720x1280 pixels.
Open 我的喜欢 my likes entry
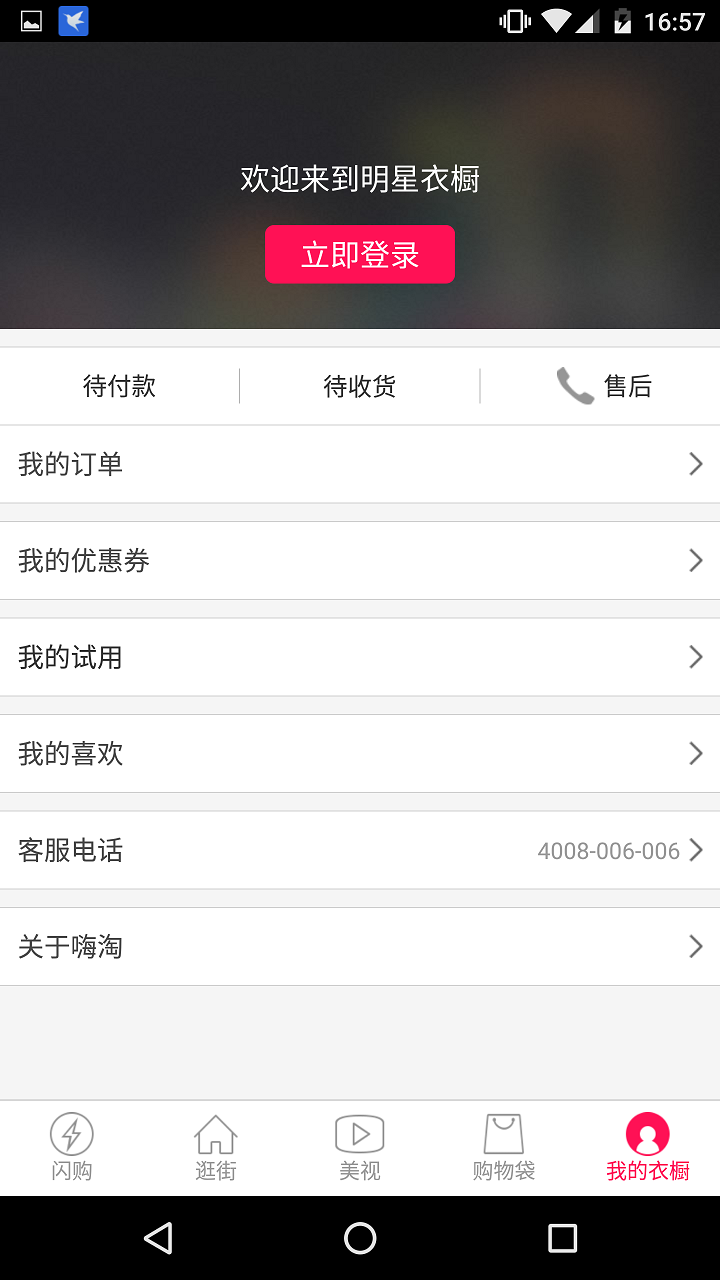(360, 753)
